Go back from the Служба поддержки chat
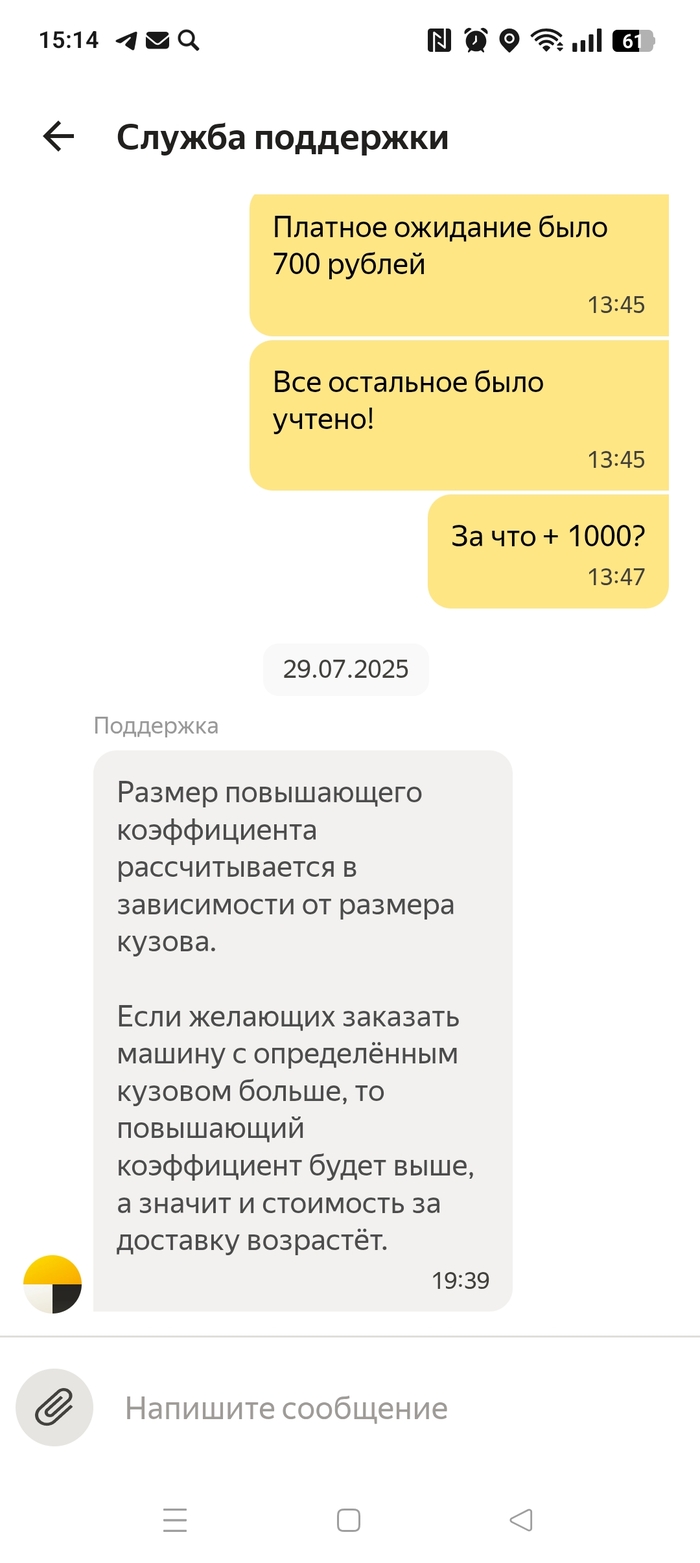Viewport: 700px width, 1563px height. (59, 137)
